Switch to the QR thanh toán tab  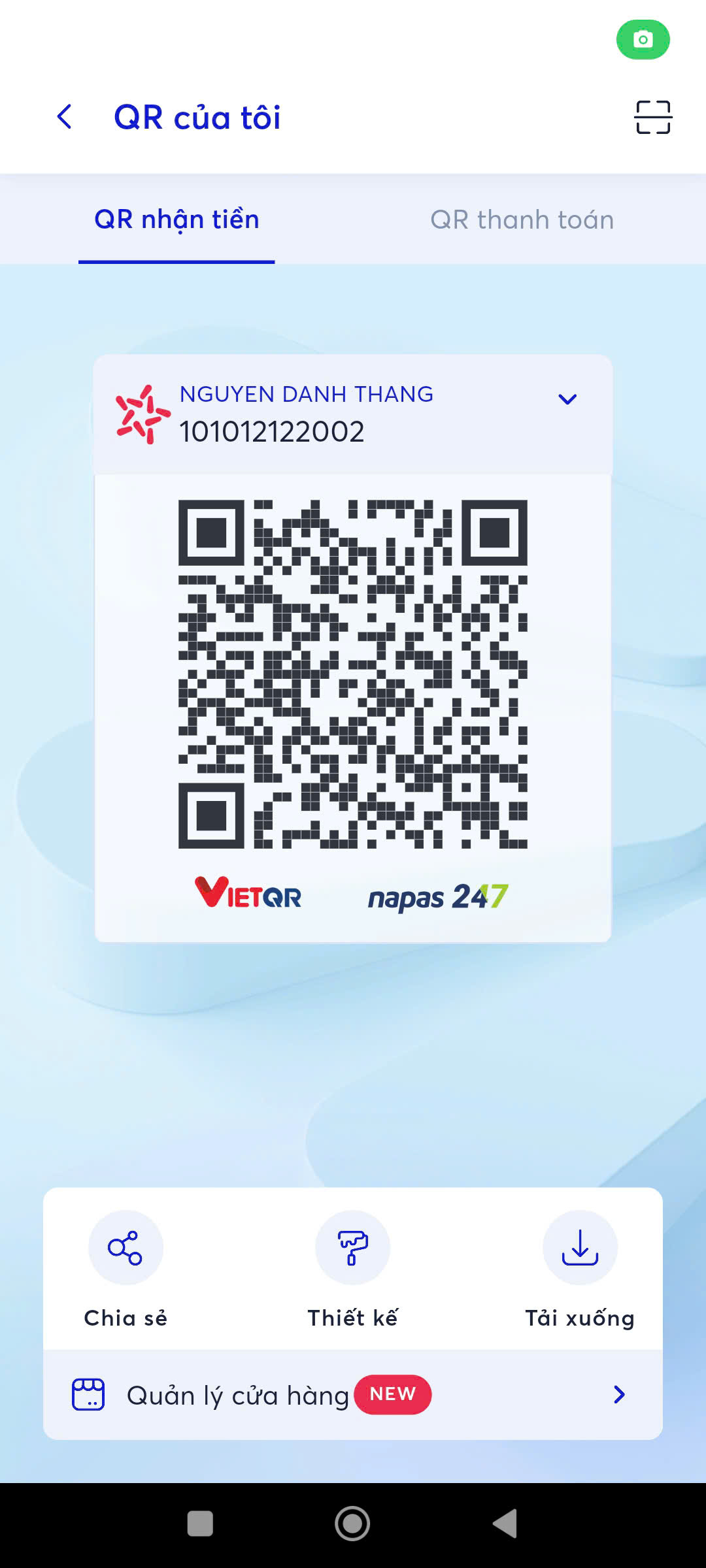(522, 220)
